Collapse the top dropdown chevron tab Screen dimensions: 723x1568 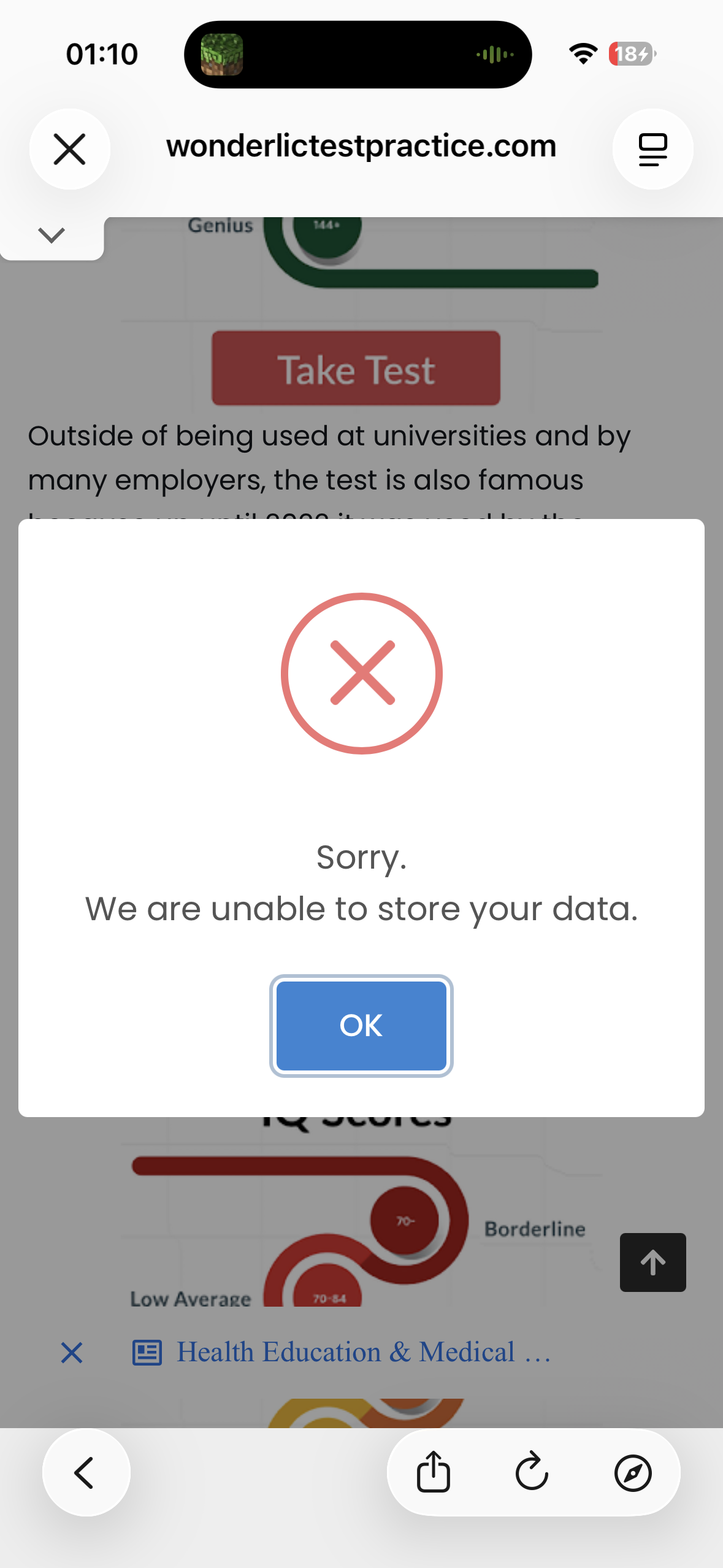(x=52, y=236)
